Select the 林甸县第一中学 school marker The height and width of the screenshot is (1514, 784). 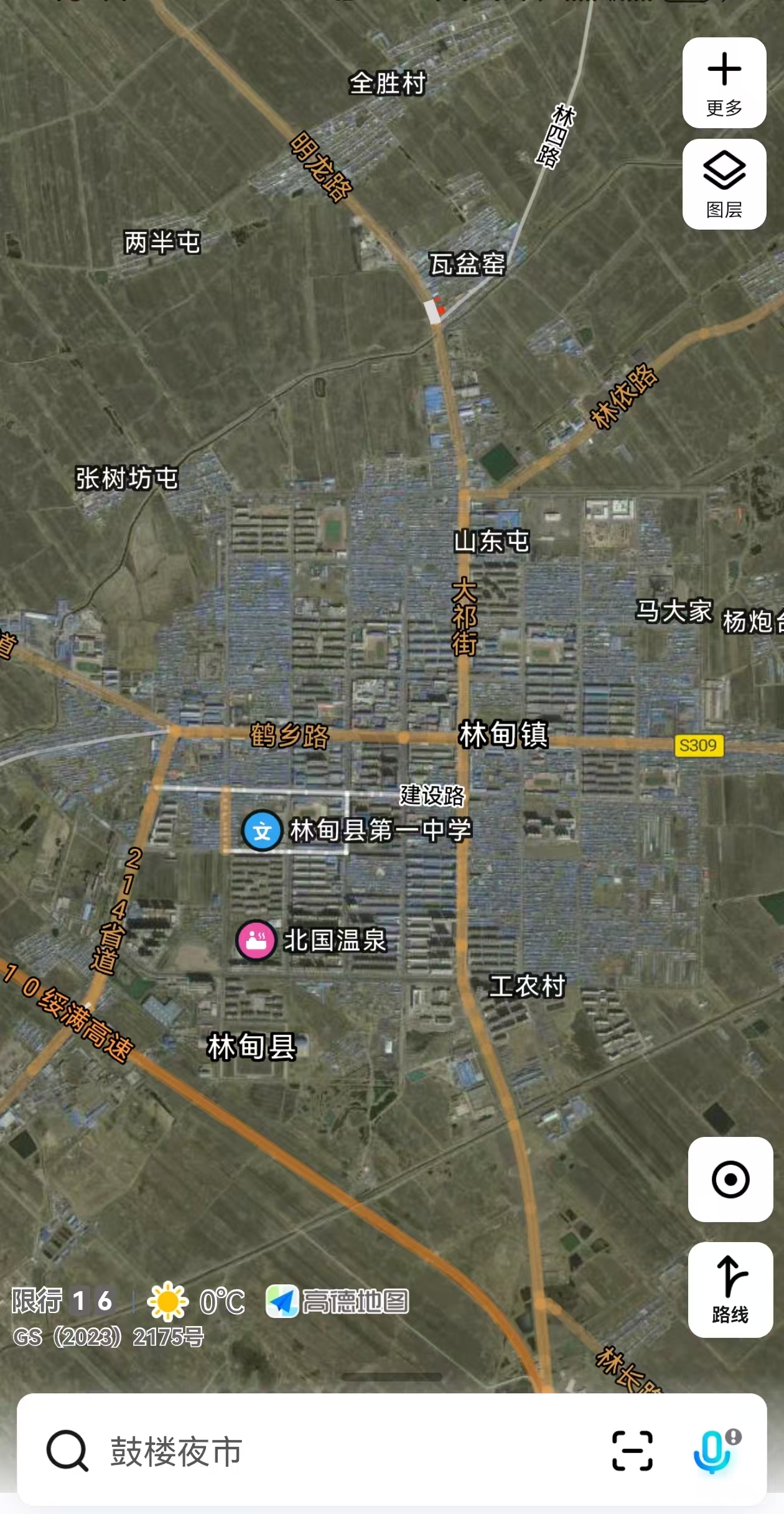point(262,831)
